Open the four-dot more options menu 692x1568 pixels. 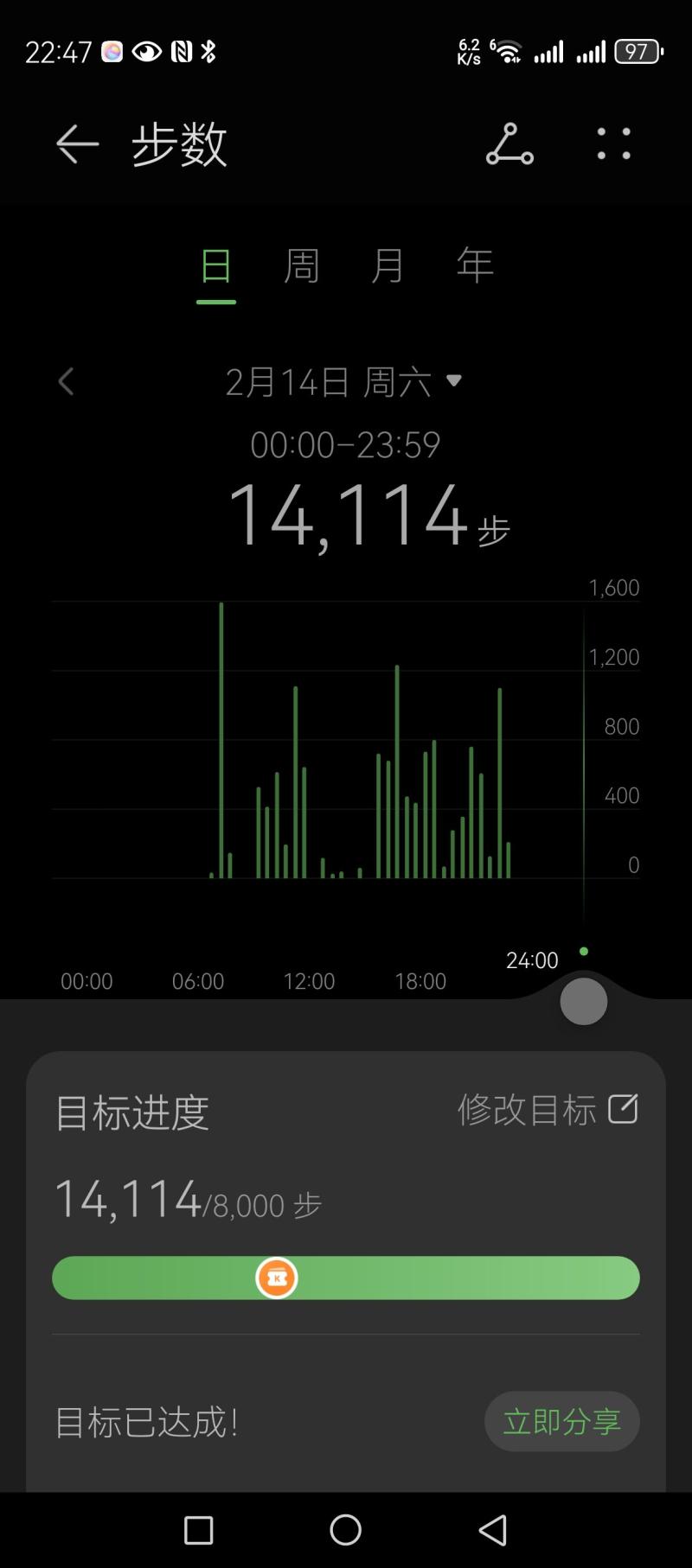click(x=613, y=143)
